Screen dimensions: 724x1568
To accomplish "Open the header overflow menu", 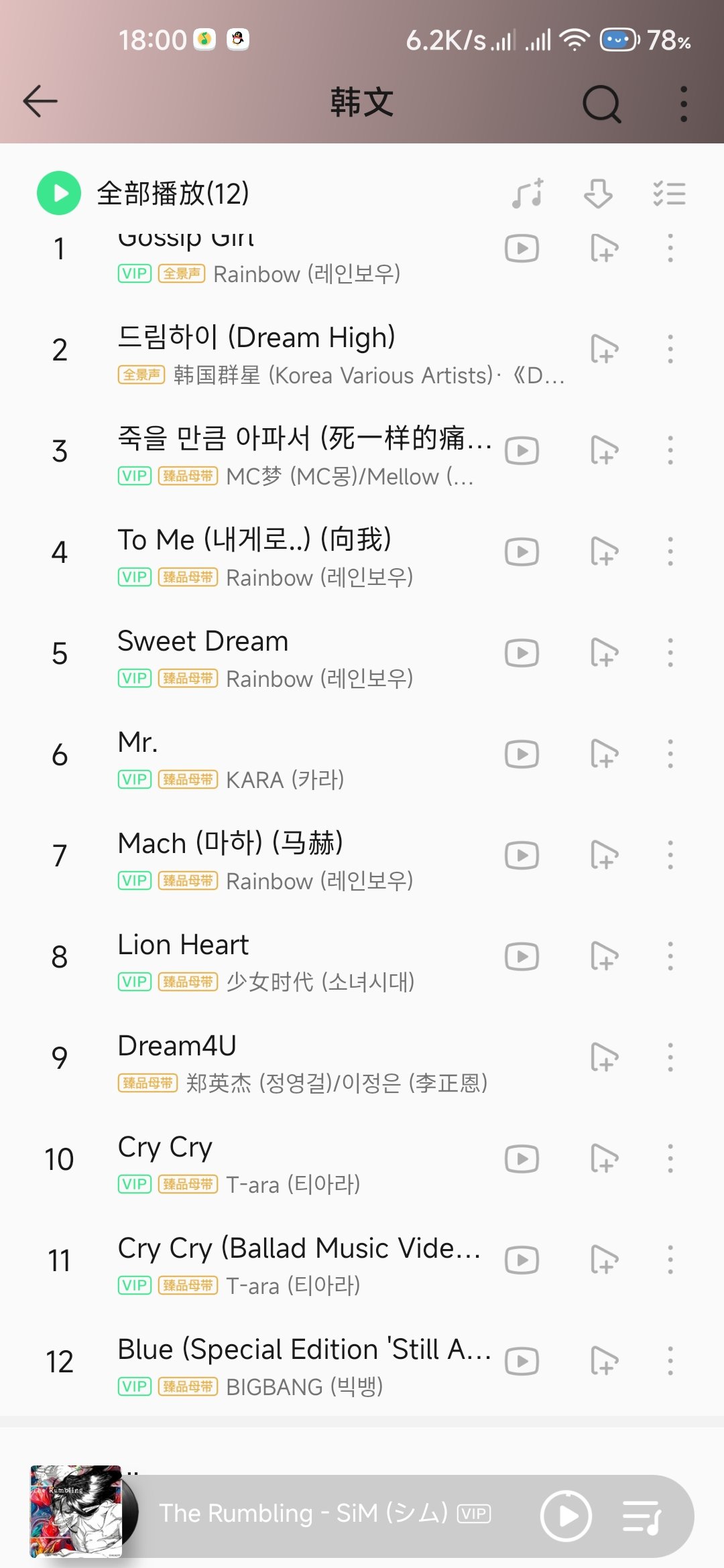I will [683, 104].
